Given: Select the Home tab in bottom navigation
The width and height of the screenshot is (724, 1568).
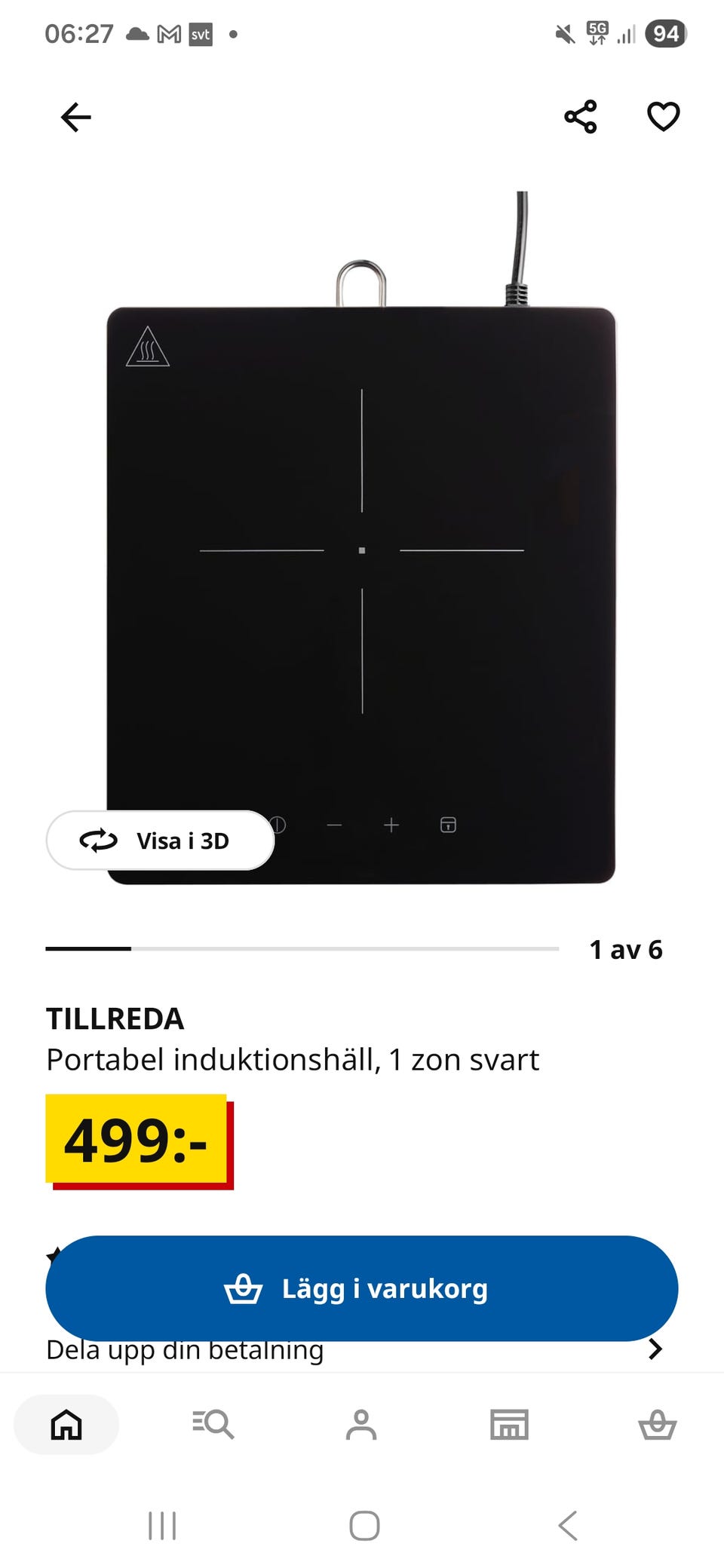Looking at the screenshot, I should point(66,1425).
